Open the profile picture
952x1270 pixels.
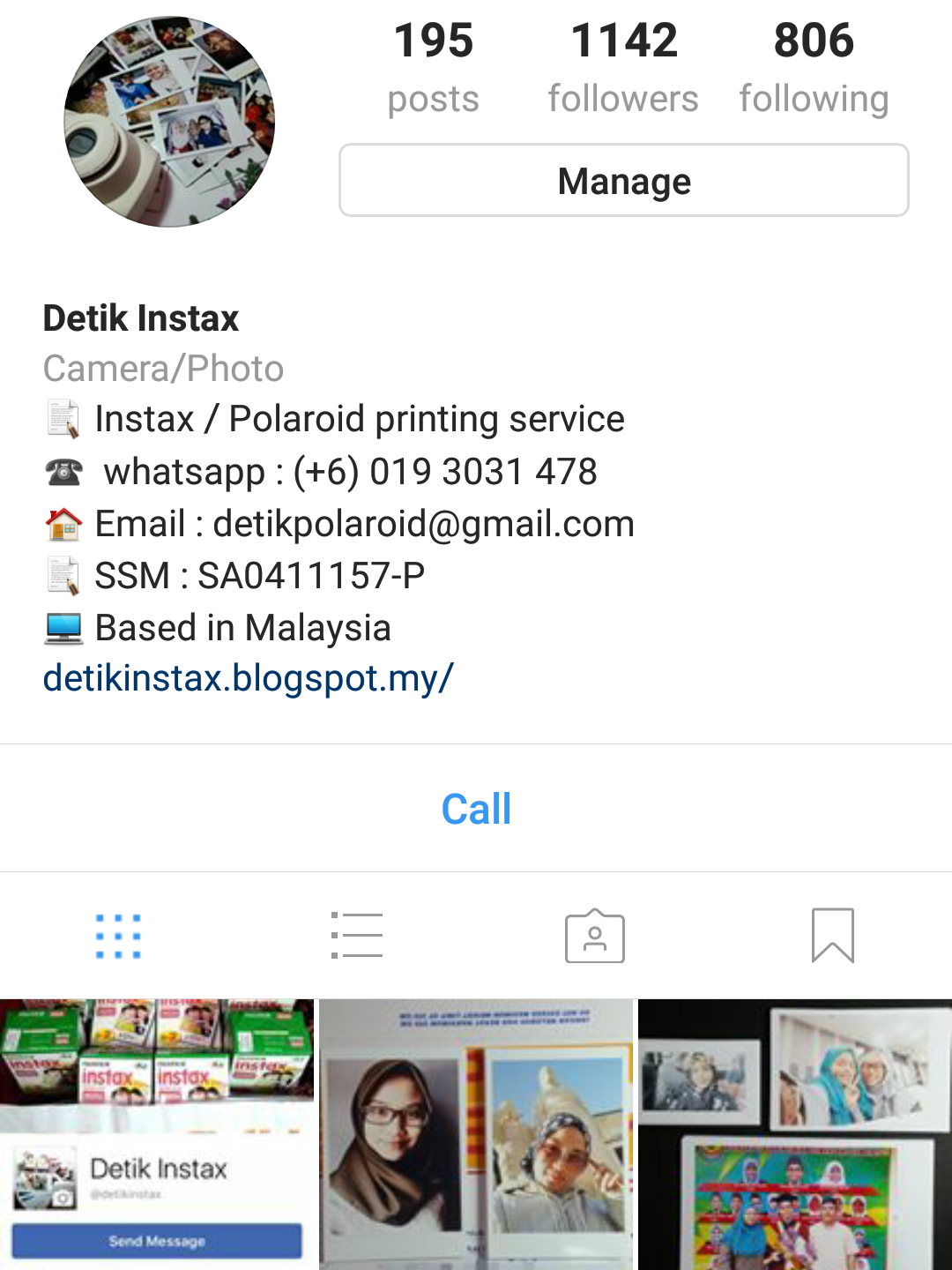[169, 122]
